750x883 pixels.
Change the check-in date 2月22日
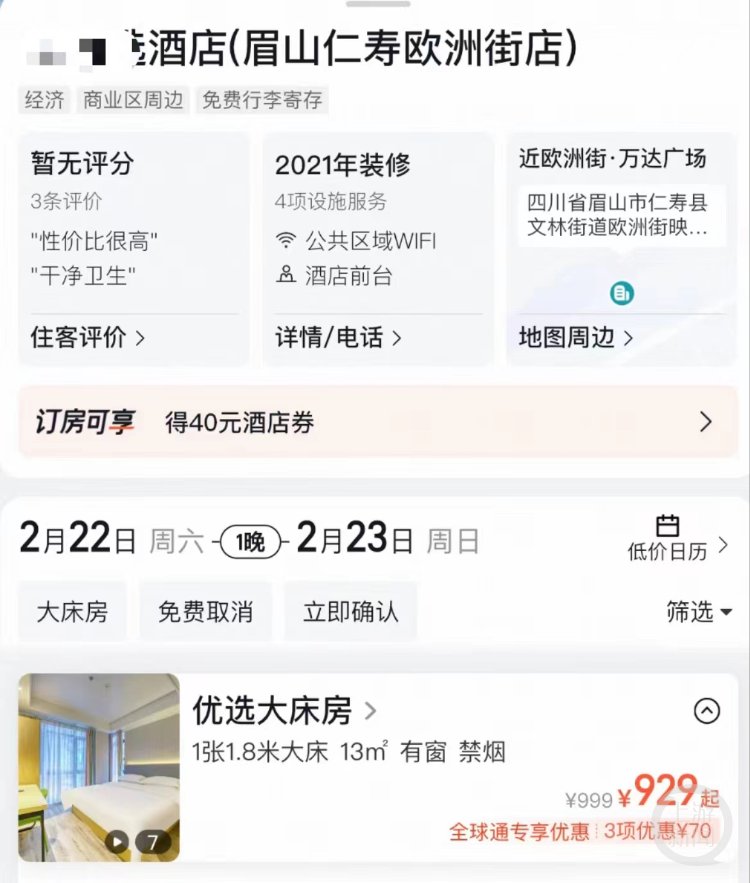(x=78, y=540)
